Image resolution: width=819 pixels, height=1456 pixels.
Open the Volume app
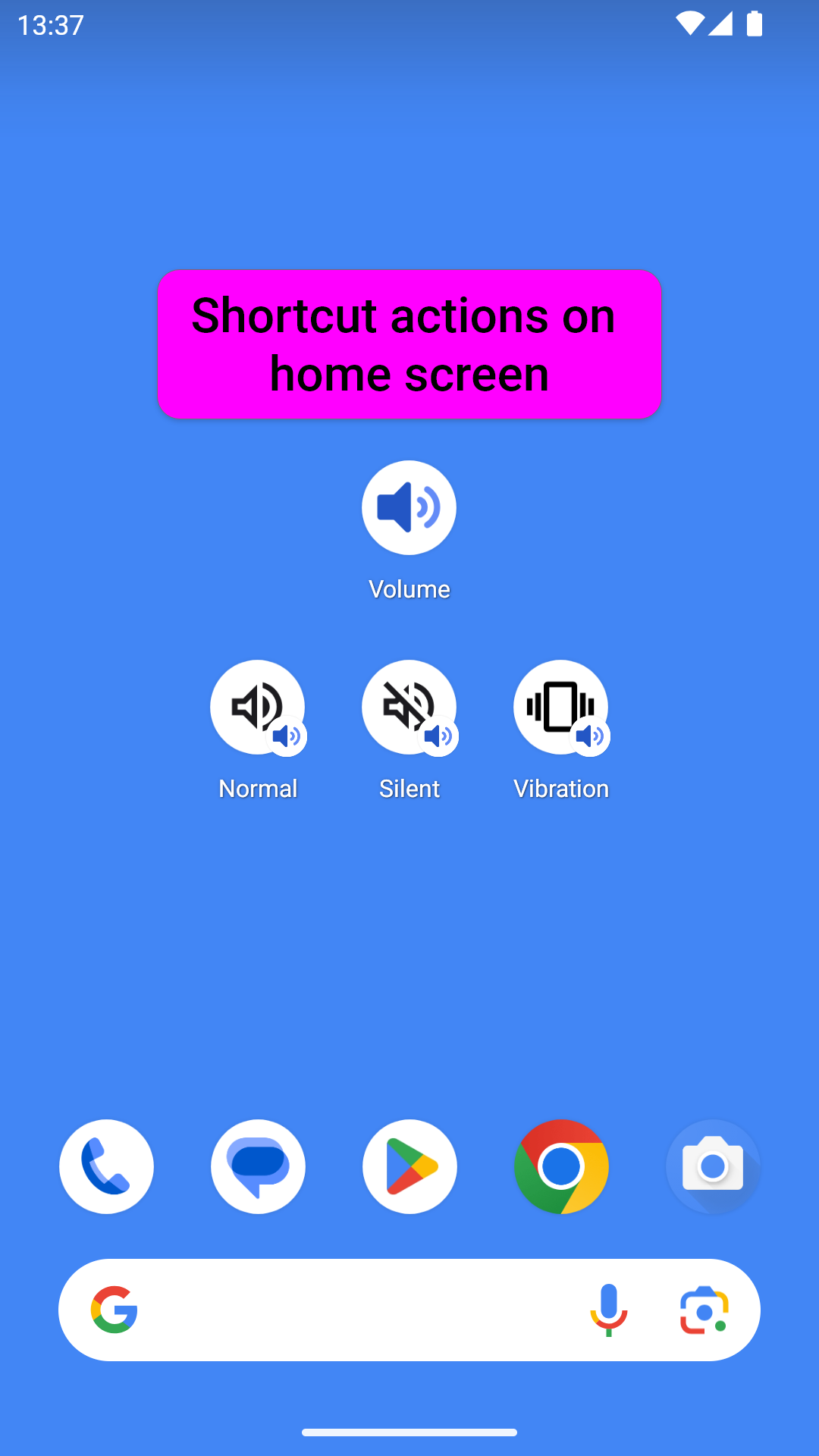coord(409,507)
